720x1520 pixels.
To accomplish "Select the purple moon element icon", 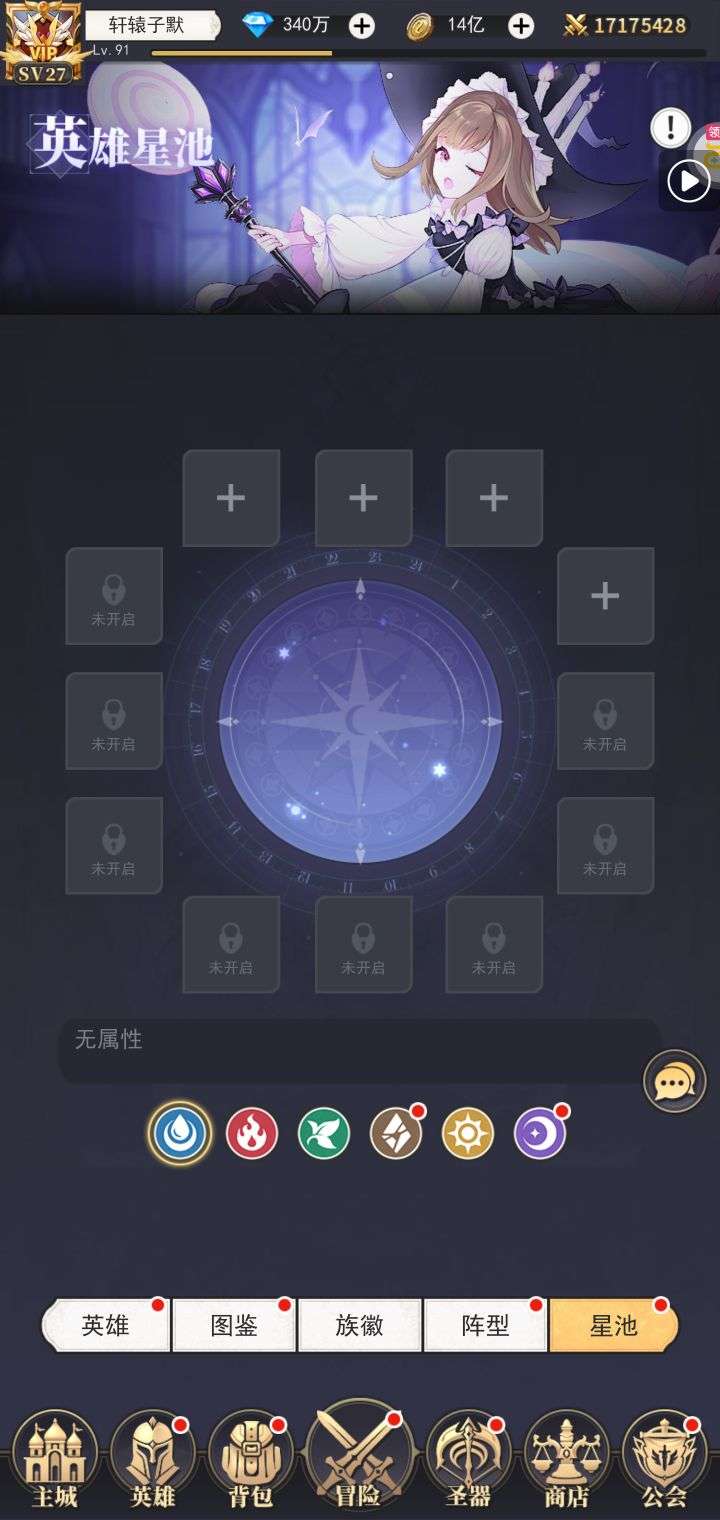I will 540,1134.
